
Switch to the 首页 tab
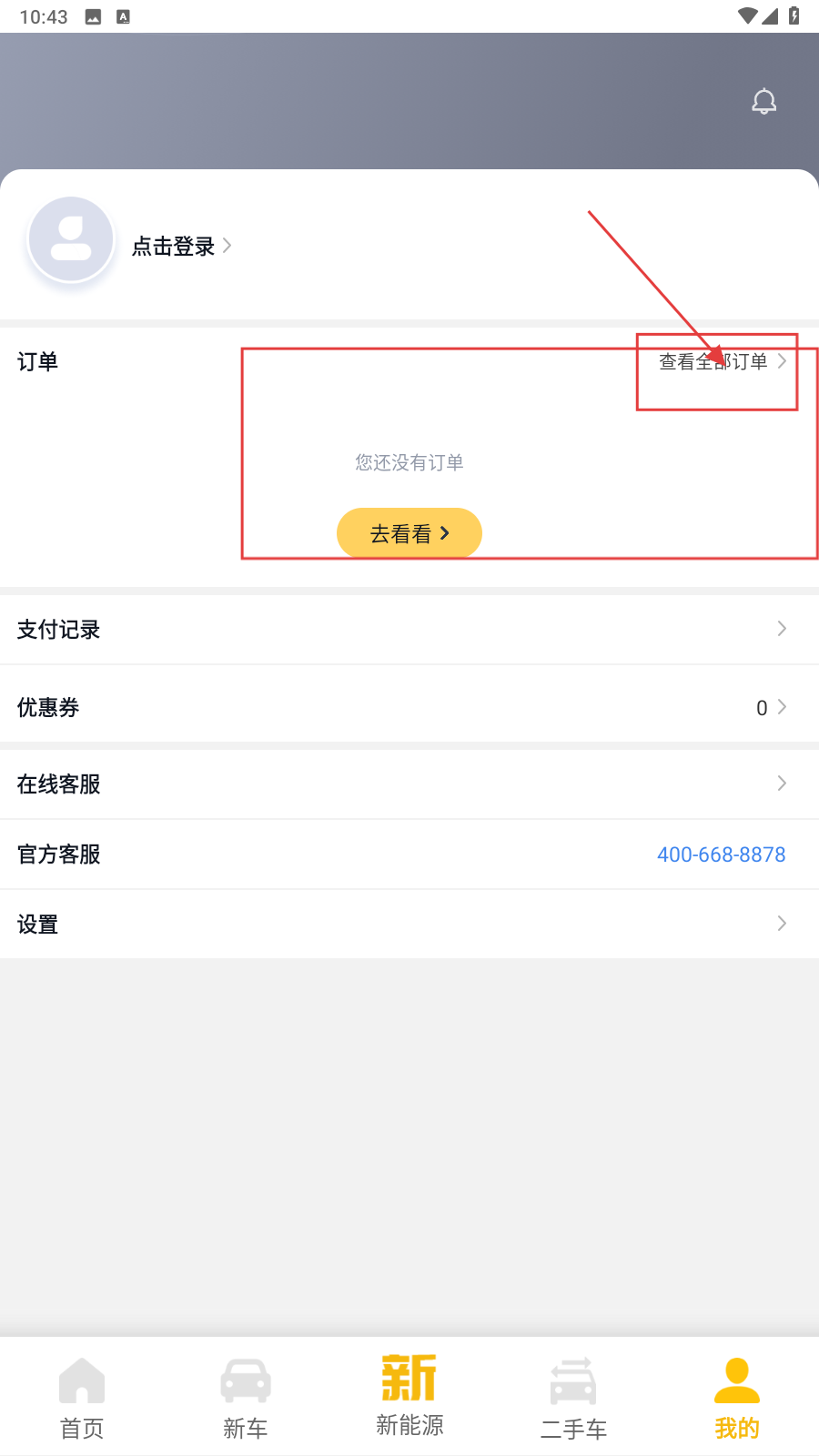point(82,1399)
